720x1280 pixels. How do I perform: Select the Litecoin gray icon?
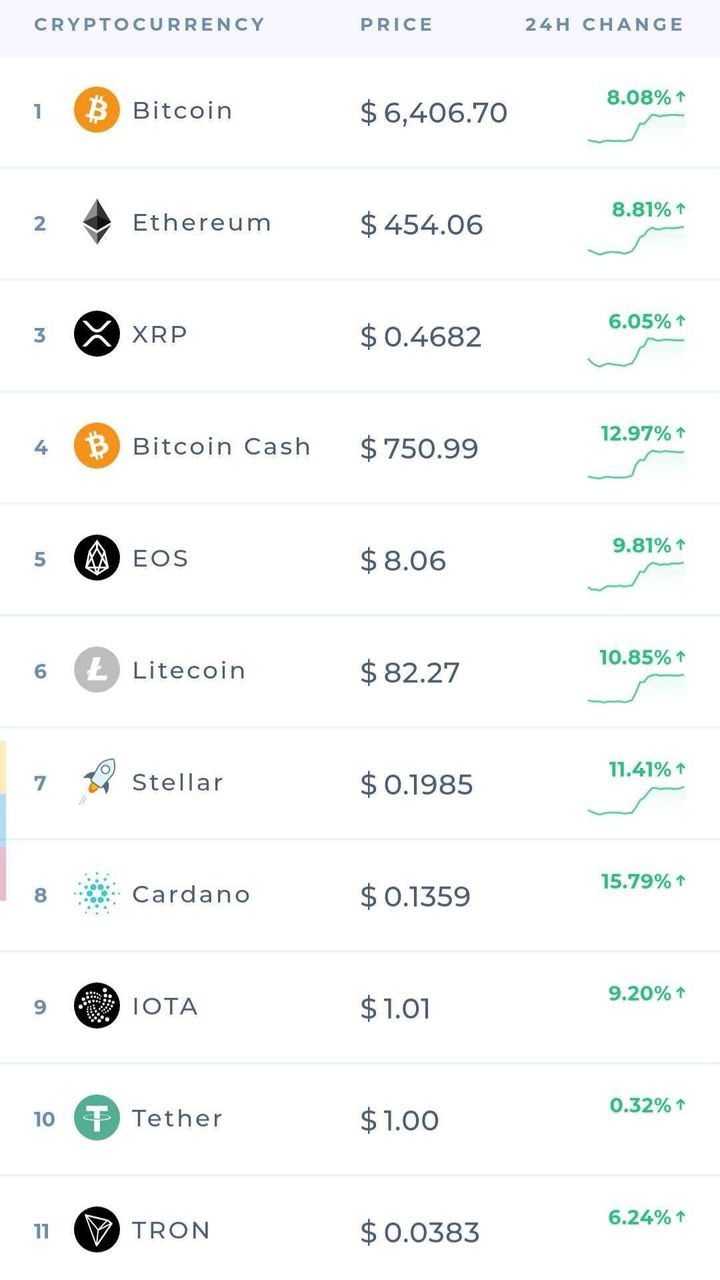pos(95,670)
